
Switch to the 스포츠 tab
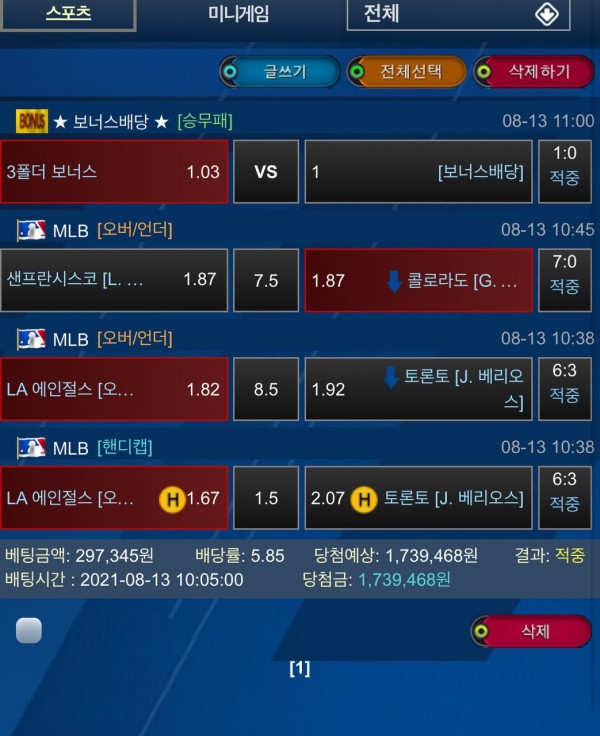point(67,13)
